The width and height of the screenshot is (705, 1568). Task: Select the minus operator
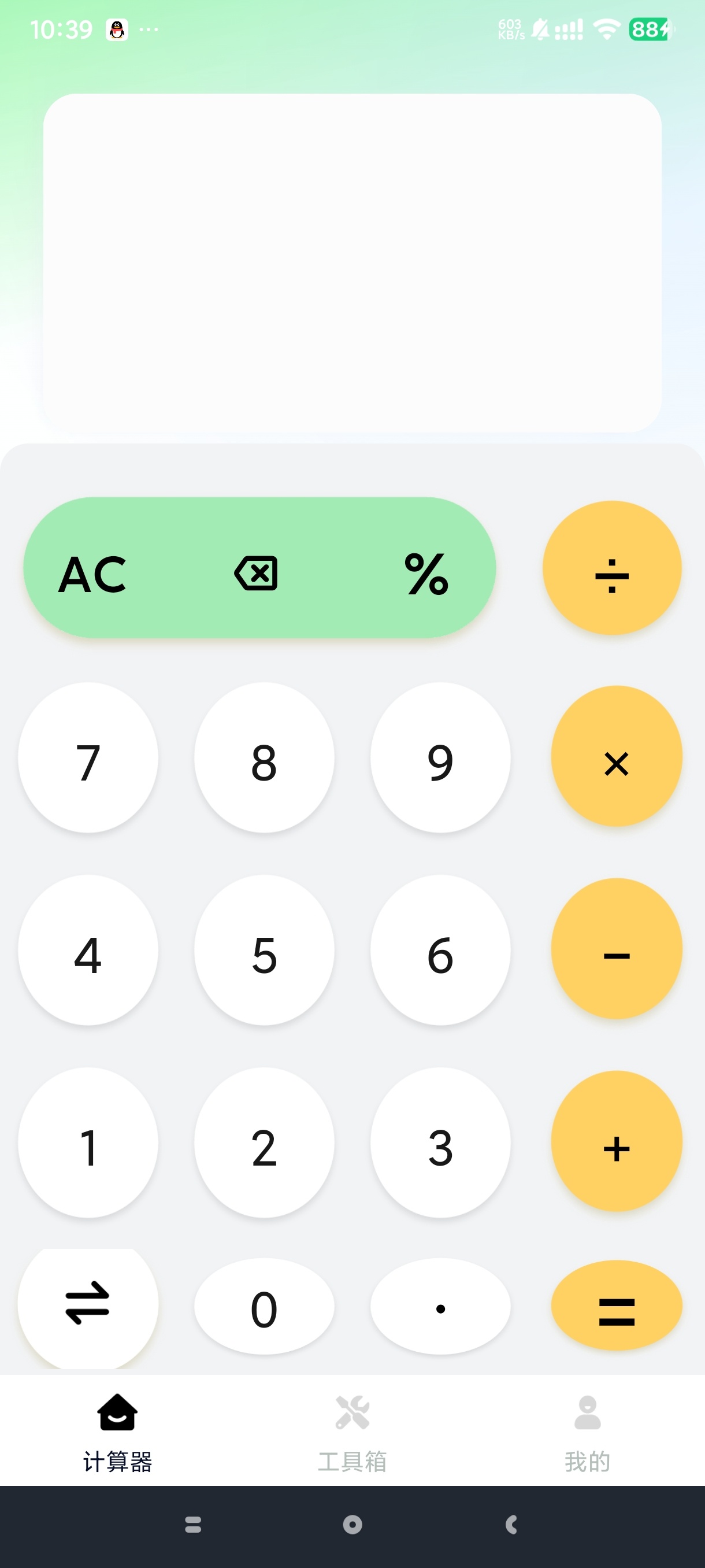[x=616, y=949]
